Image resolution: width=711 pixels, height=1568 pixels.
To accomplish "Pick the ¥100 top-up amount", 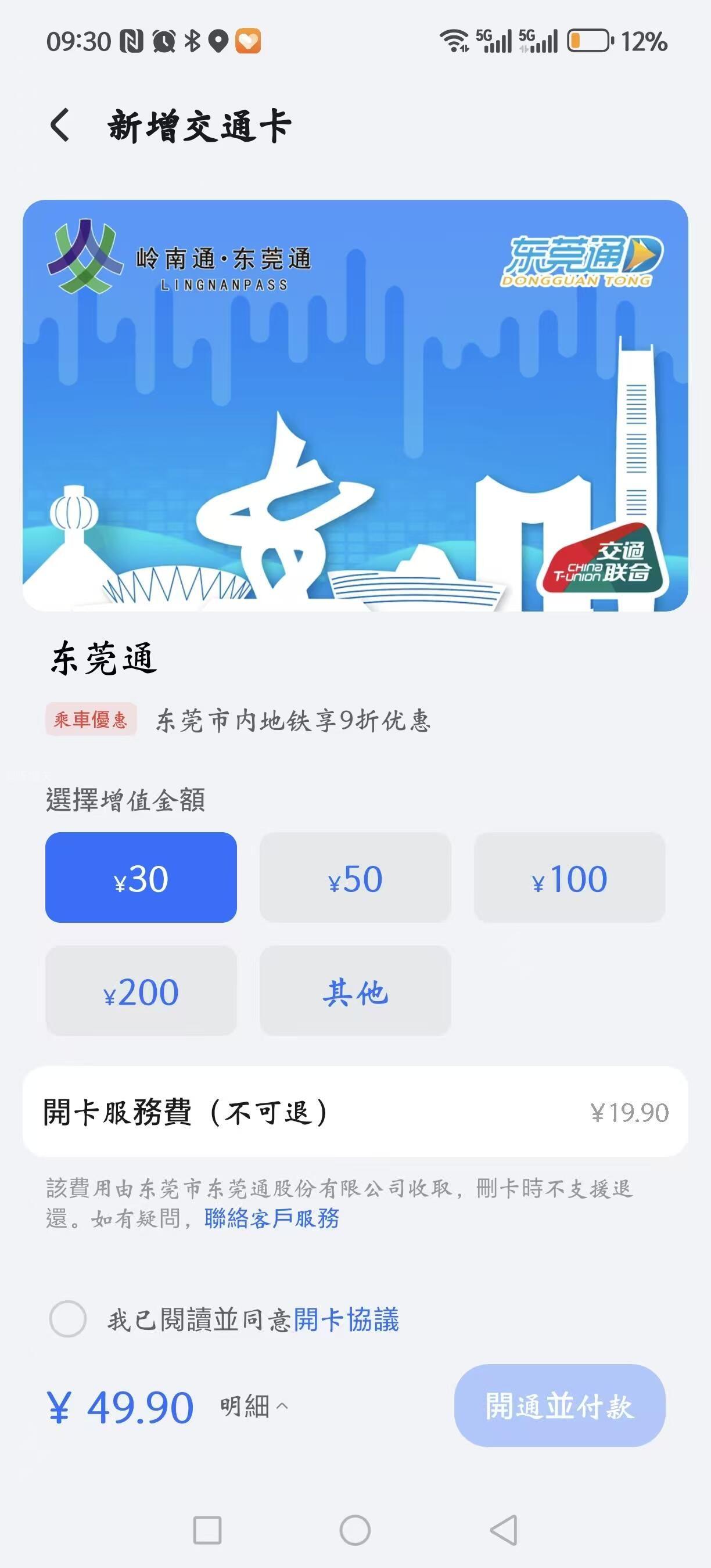I will pos(569,877).
